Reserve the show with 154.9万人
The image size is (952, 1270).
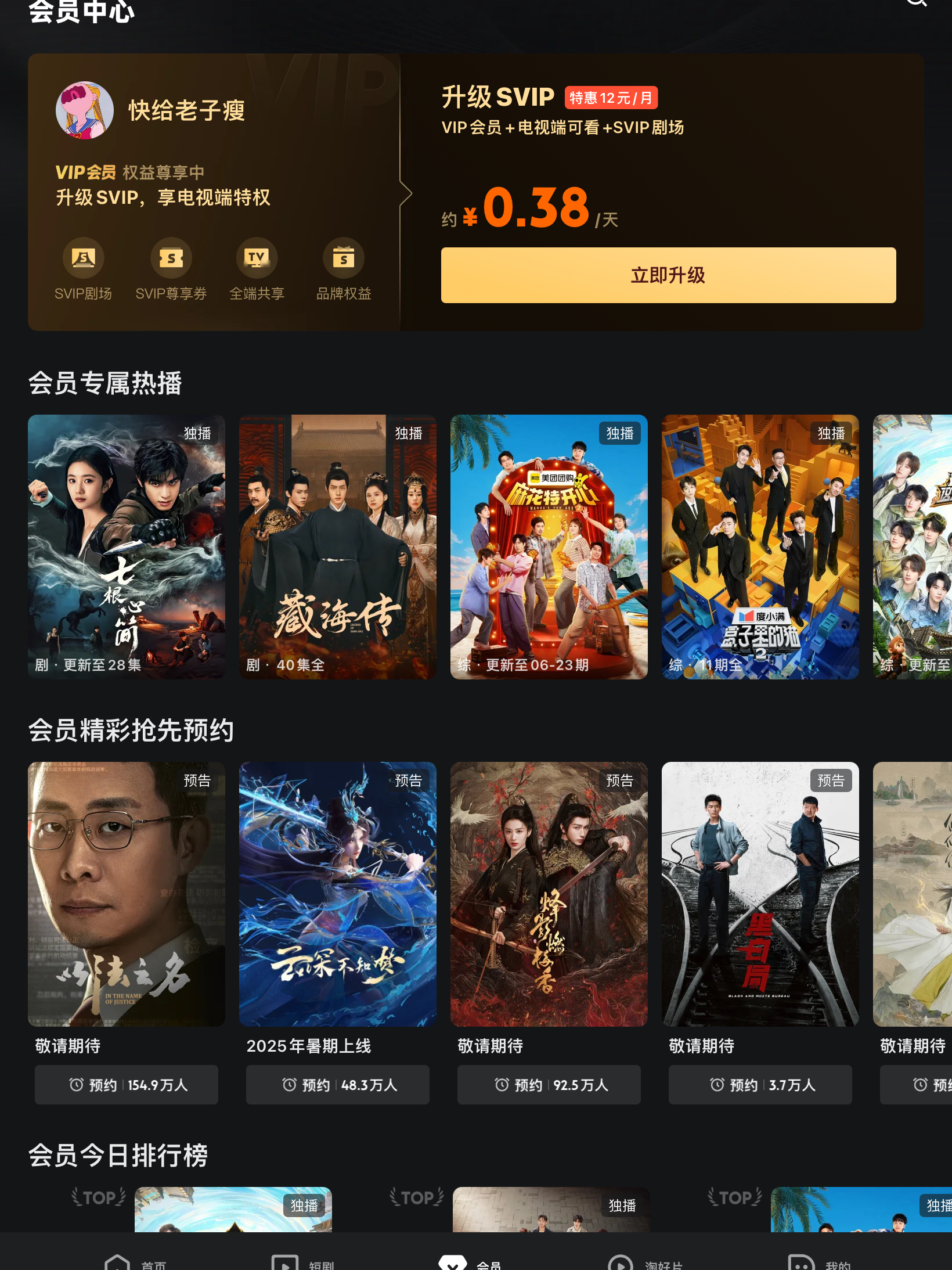pos(127,1085)
